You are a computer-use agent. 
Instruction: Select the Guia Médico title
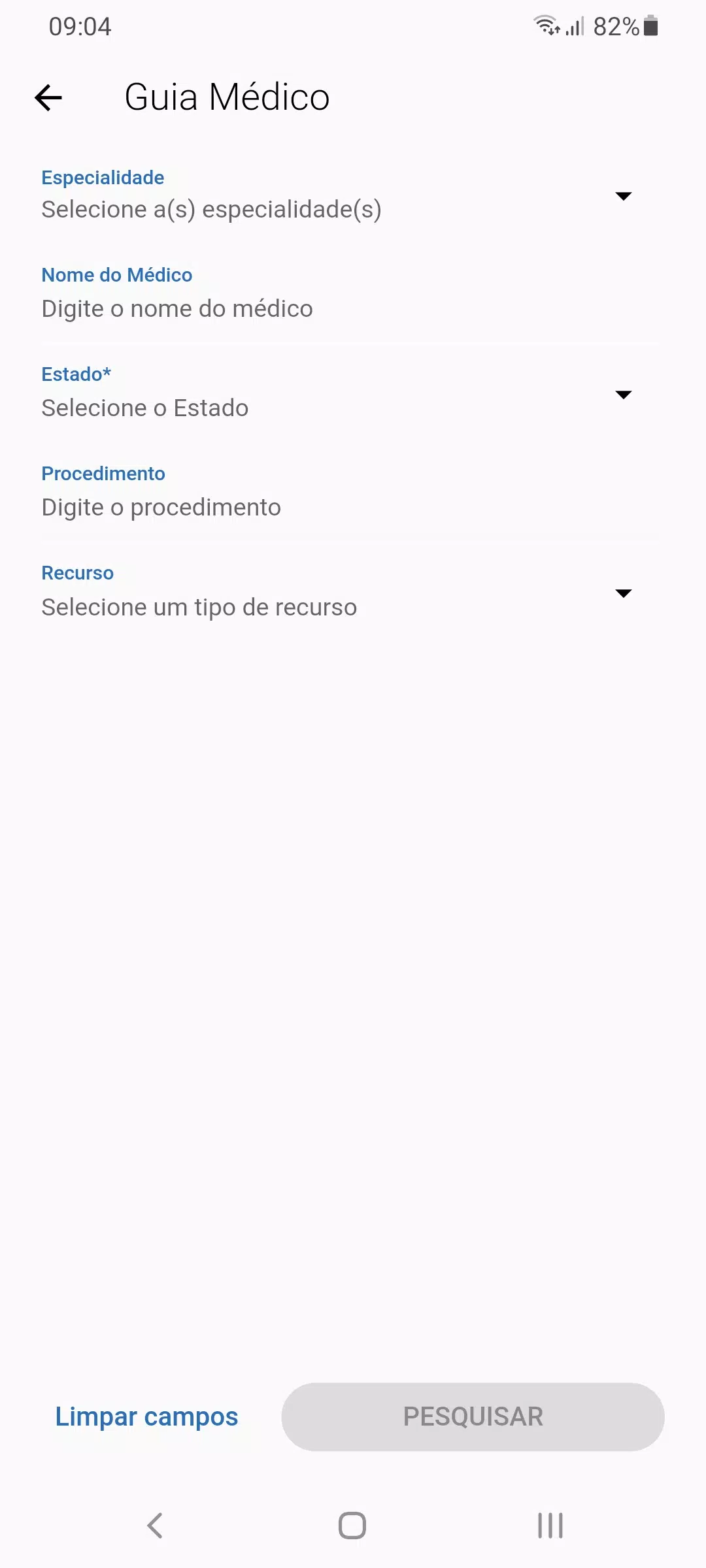(x=227, y=97)
